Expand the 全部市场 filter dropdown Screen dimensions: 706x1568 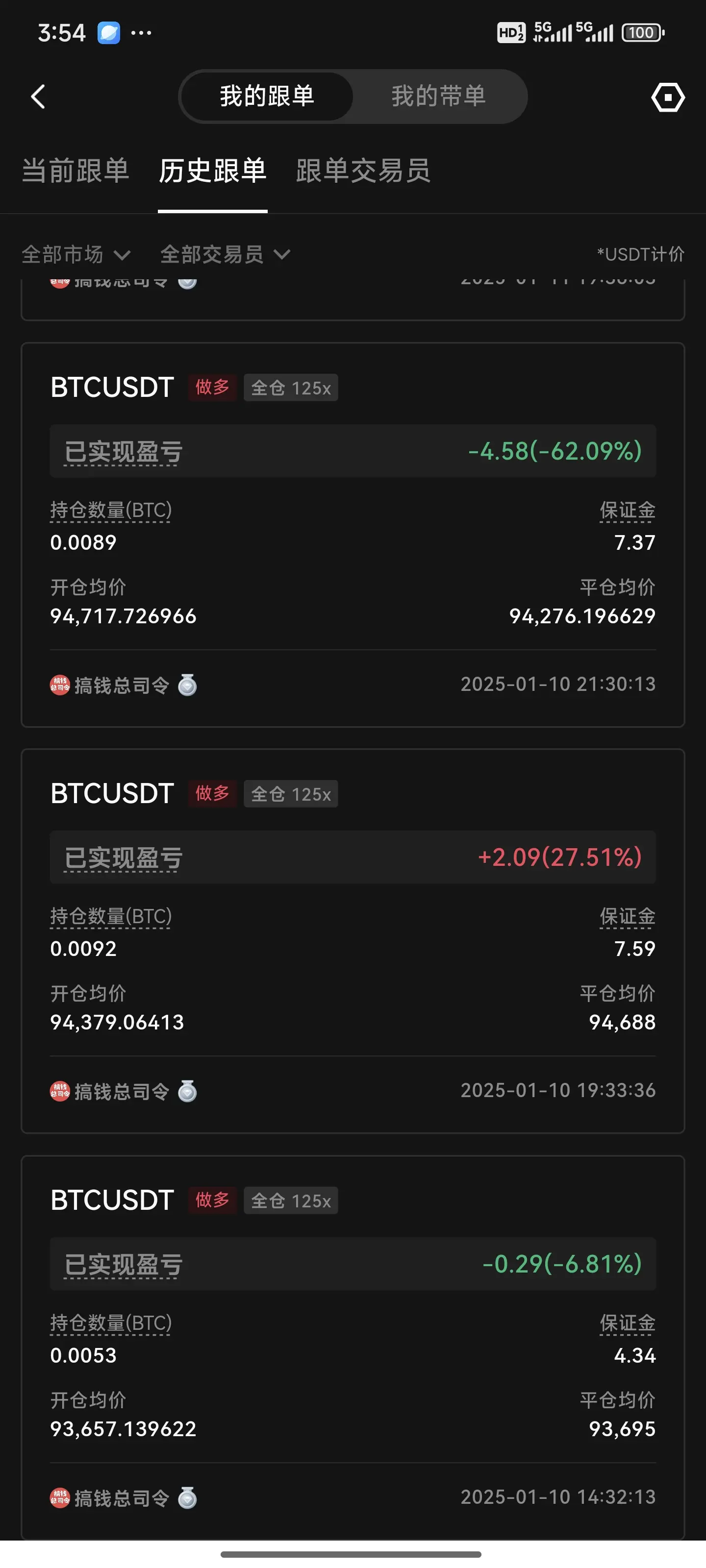click(x=76, y=254)
